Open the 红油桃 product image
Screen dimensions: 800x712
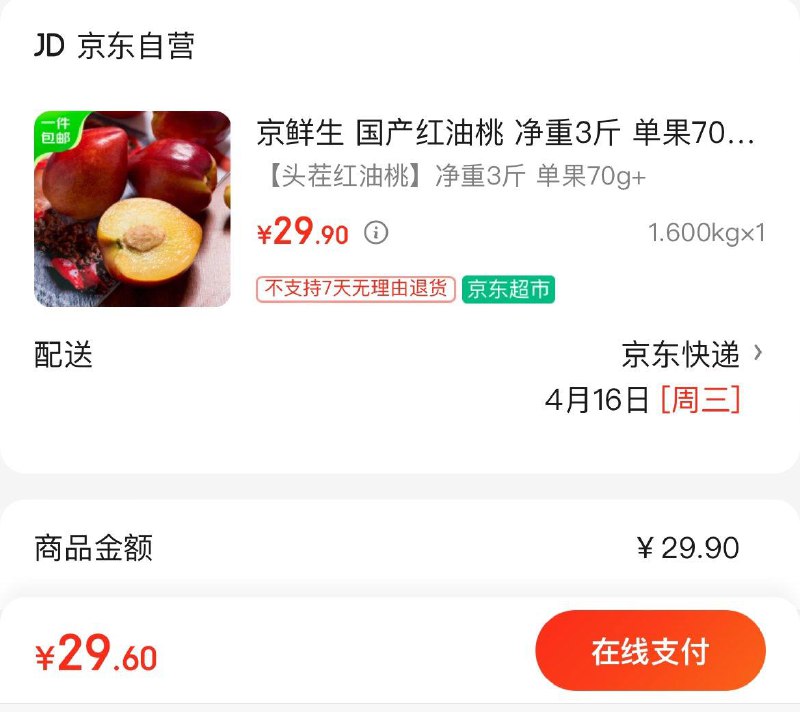(132, 209)
